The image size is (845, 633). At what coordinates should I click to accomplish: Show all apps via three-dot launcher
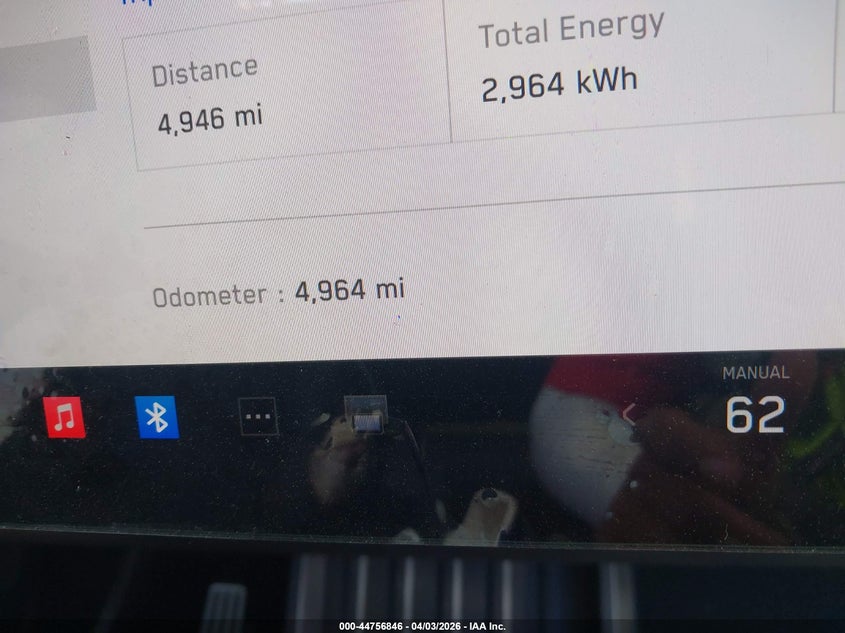point(258,416)
